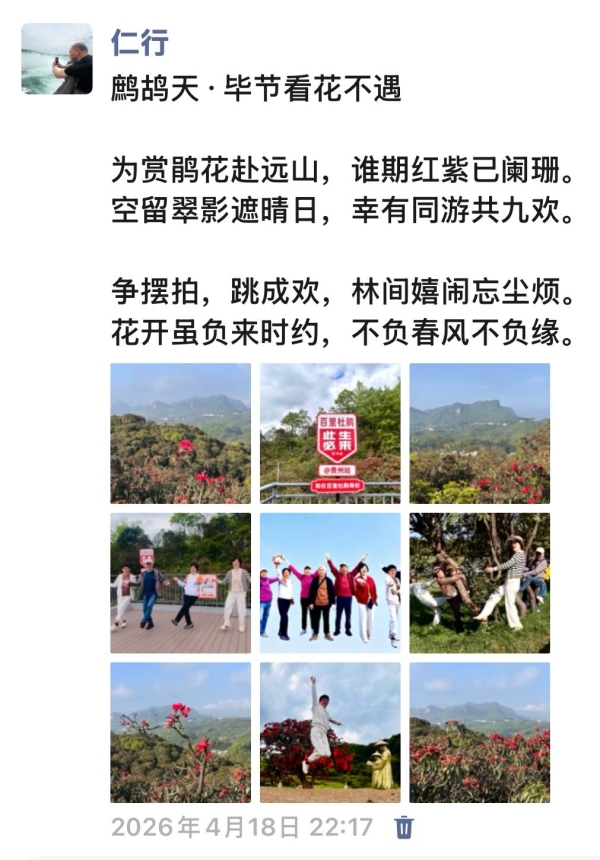View the photo of a person jumping by a statue
Screen dimensions: 600x860
(x=330, y=732)
